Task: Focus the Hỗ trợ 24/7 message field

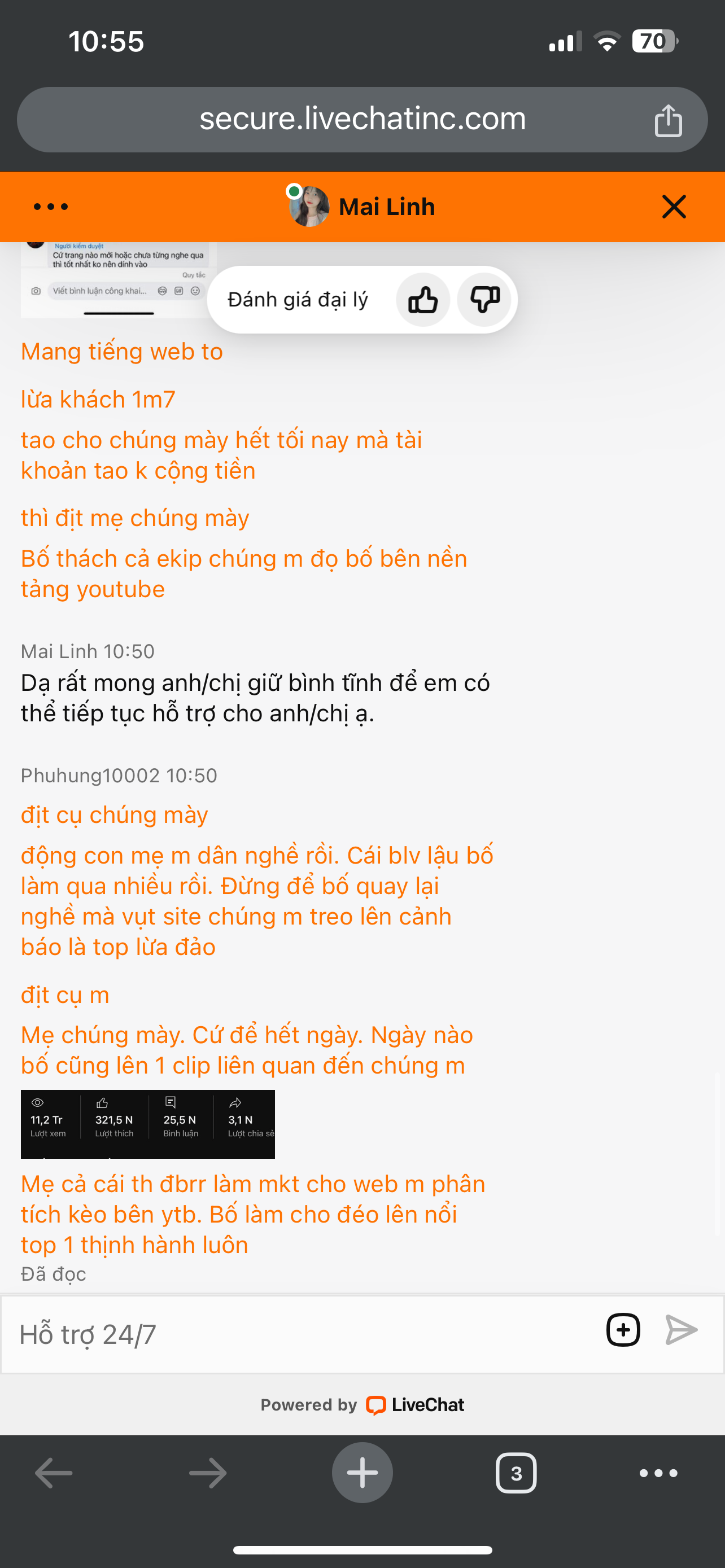Action: coord(298,1334)
